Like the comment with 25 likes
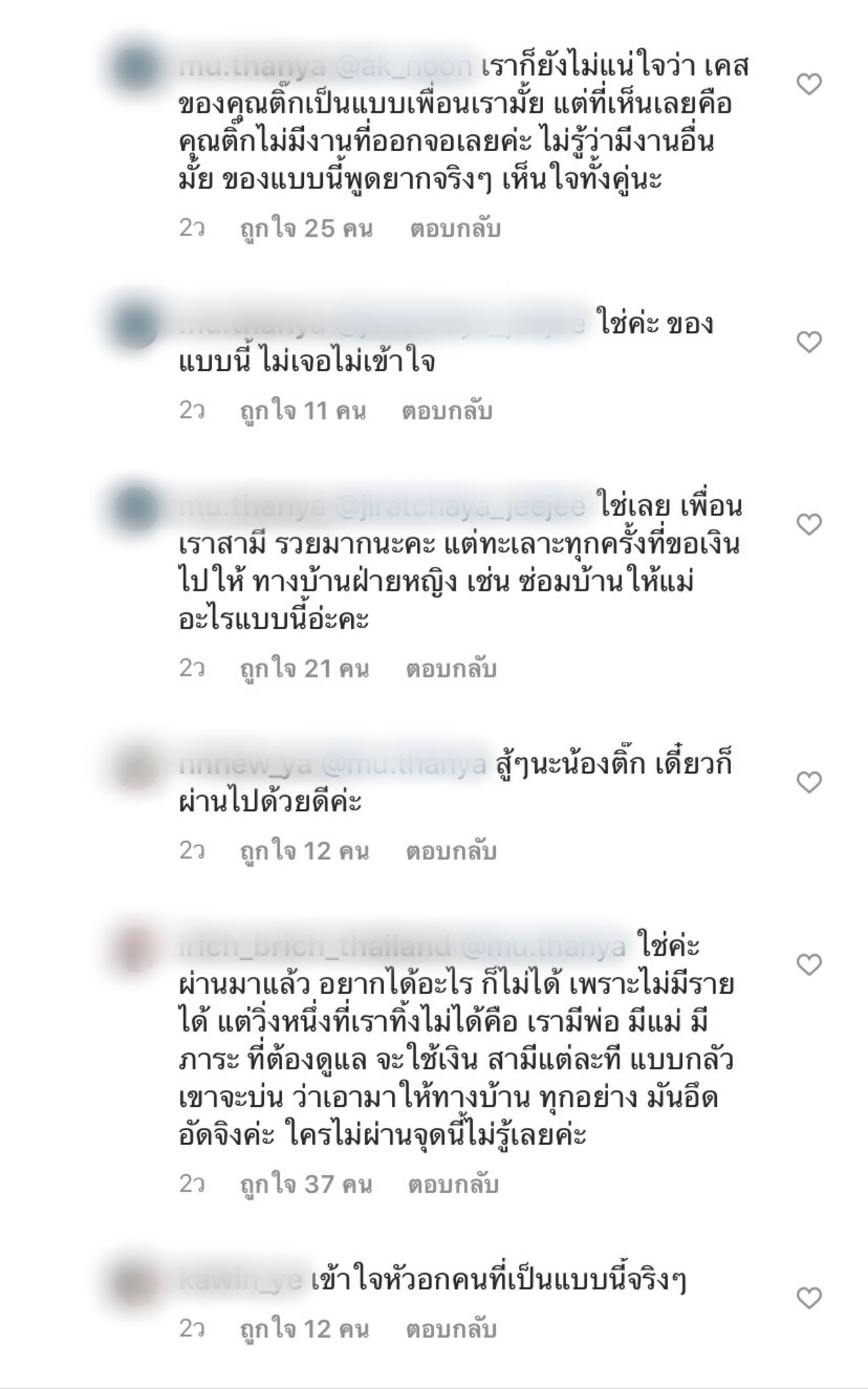 pyautogui.click(x=808, y=84)
